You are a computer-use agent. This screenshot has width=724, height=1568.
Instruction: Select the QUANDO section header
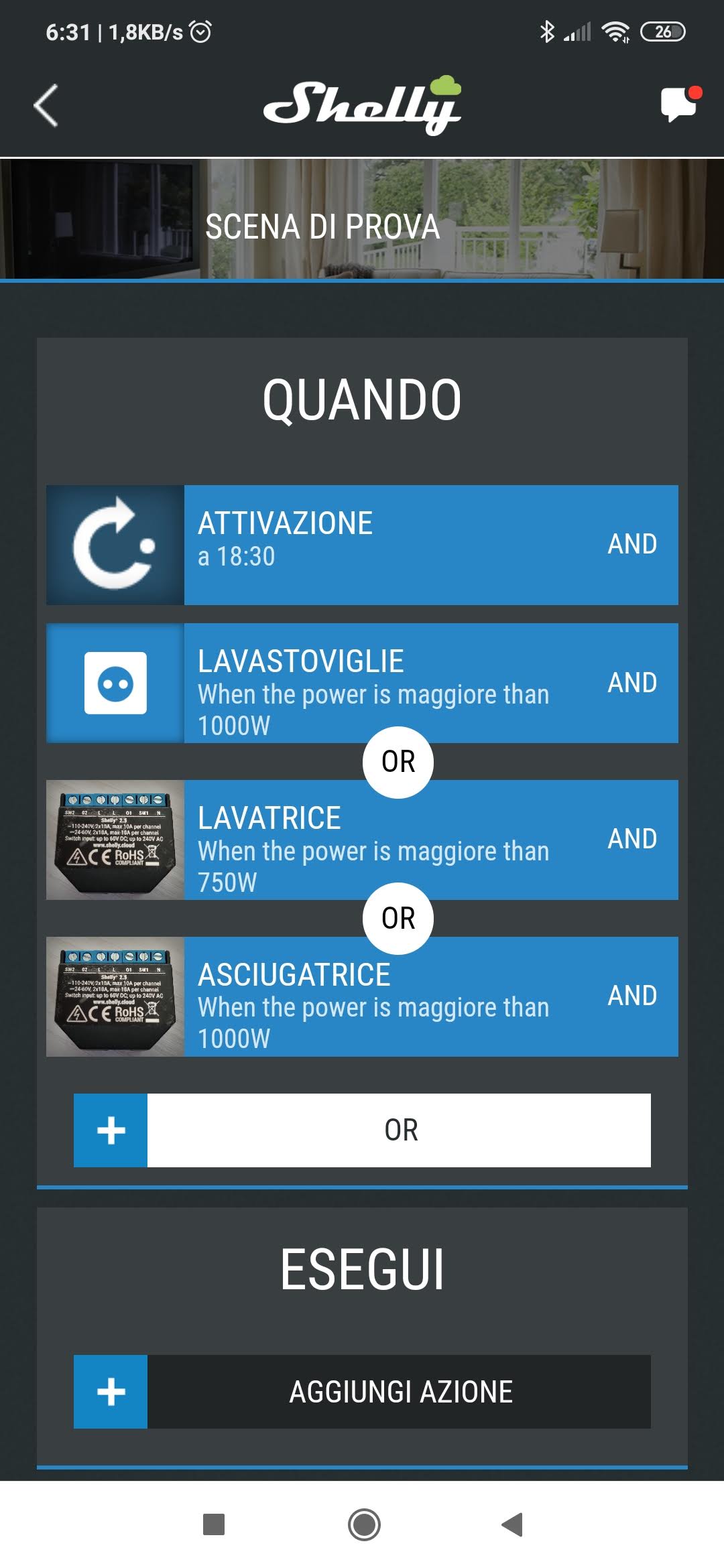tap(362, 400)
